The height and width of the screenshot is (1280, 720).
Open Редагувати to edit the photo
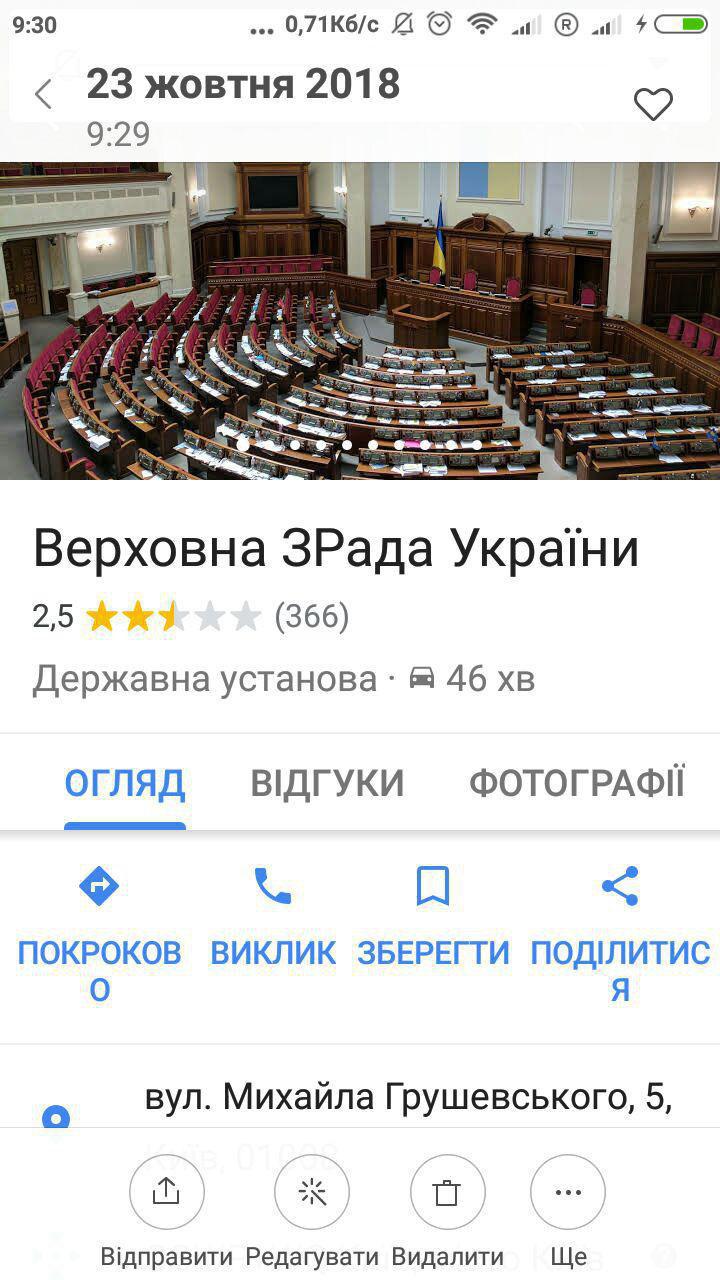pos(312,1193)
